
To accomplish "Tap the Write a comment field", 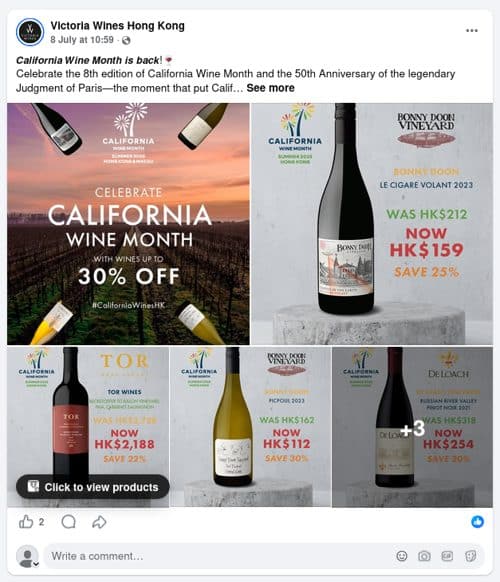I will point(219,556).
